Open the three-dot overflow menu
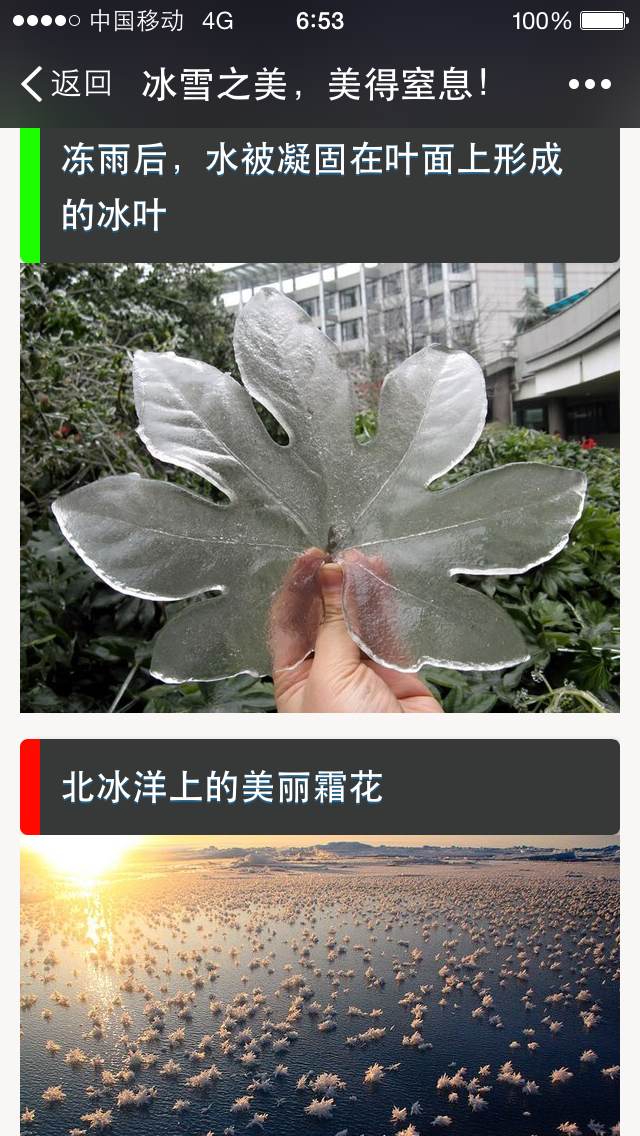This screenshot has height=1136, width=640. 589,84
